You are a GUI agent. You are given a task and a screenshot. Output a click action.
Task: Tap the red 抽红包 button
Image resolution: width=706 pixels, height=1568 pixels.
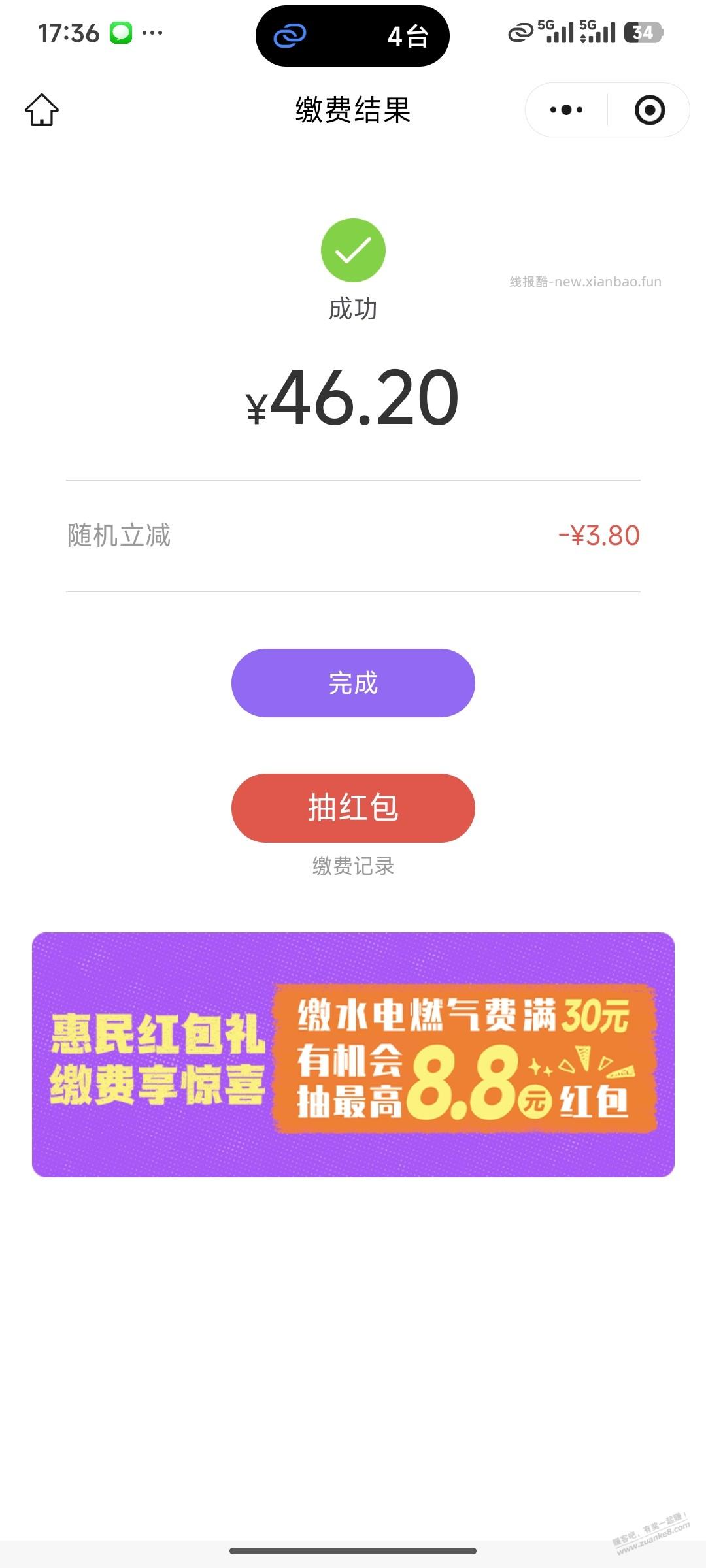click(x=352, y=808)
